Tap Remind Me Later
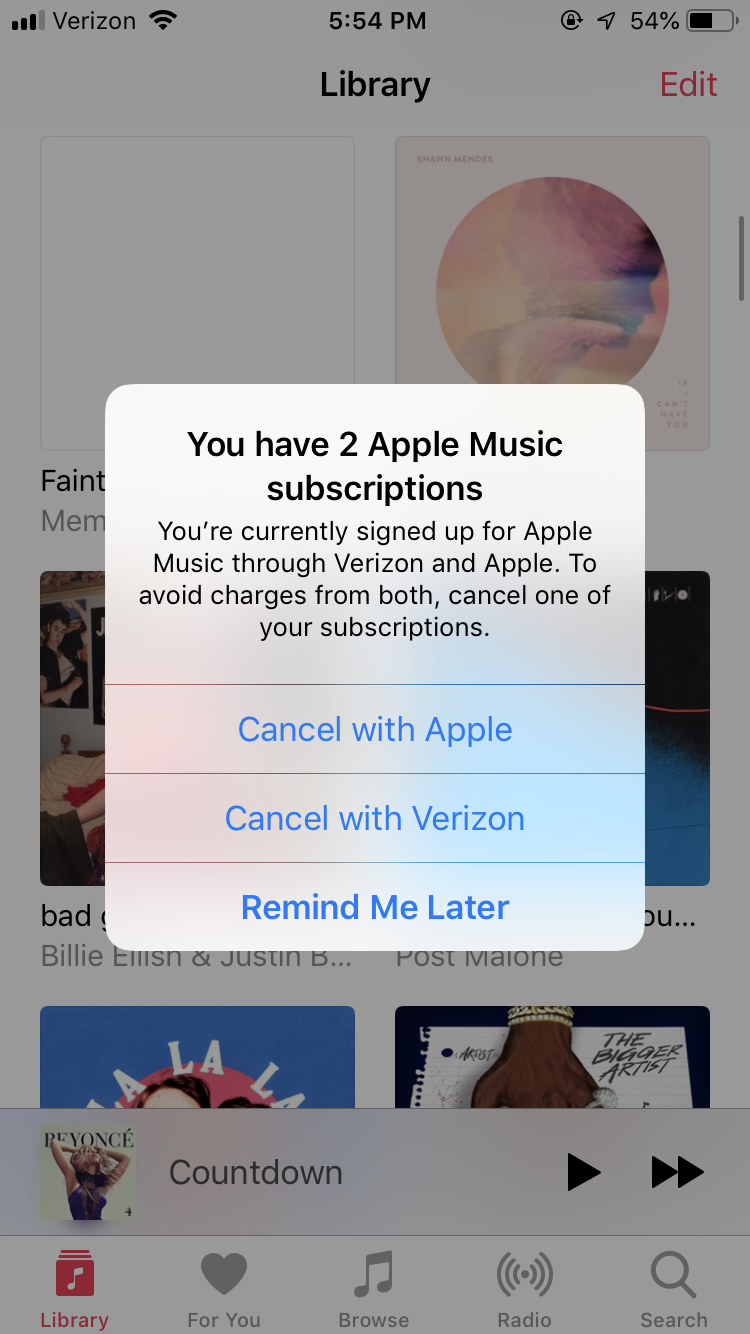The image size is (750, 1334). (375, 907)
